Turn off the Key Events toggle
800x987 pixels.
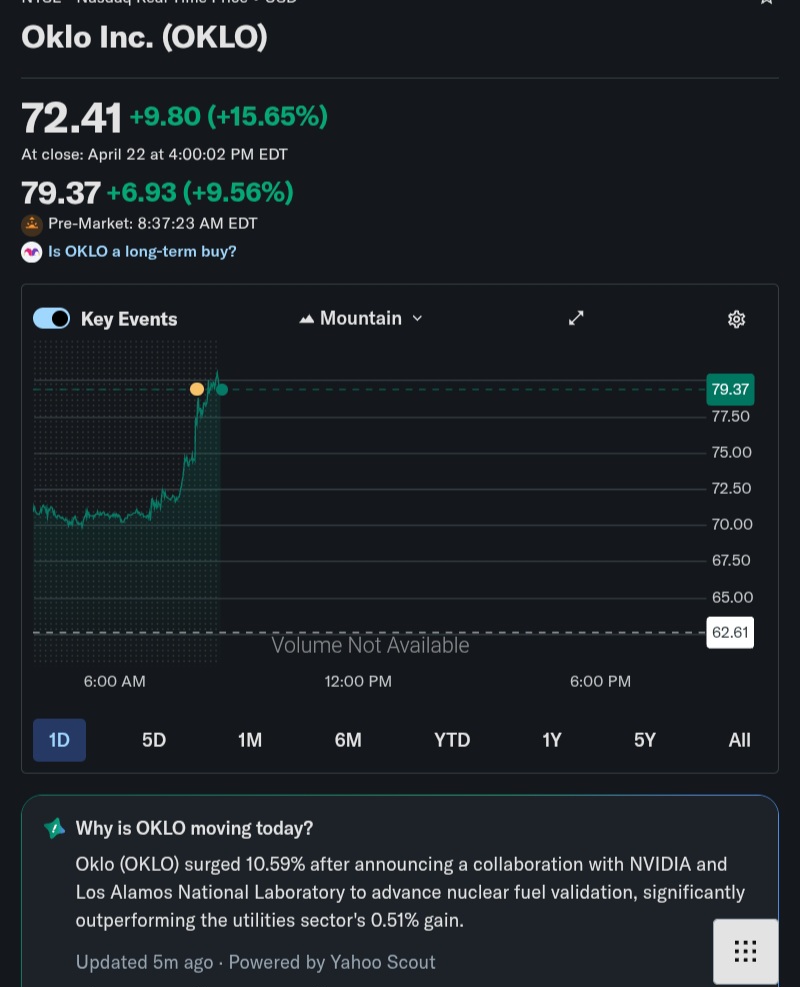tap(52, 319)
